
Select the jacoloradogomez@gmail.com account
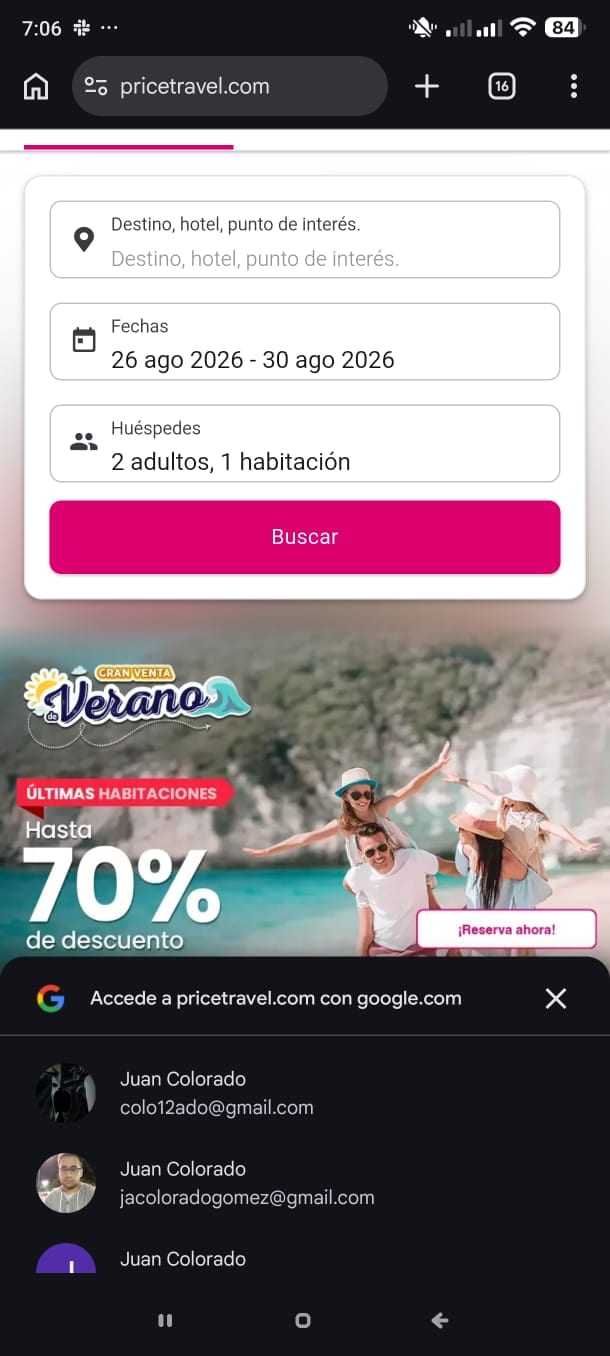305,1183
